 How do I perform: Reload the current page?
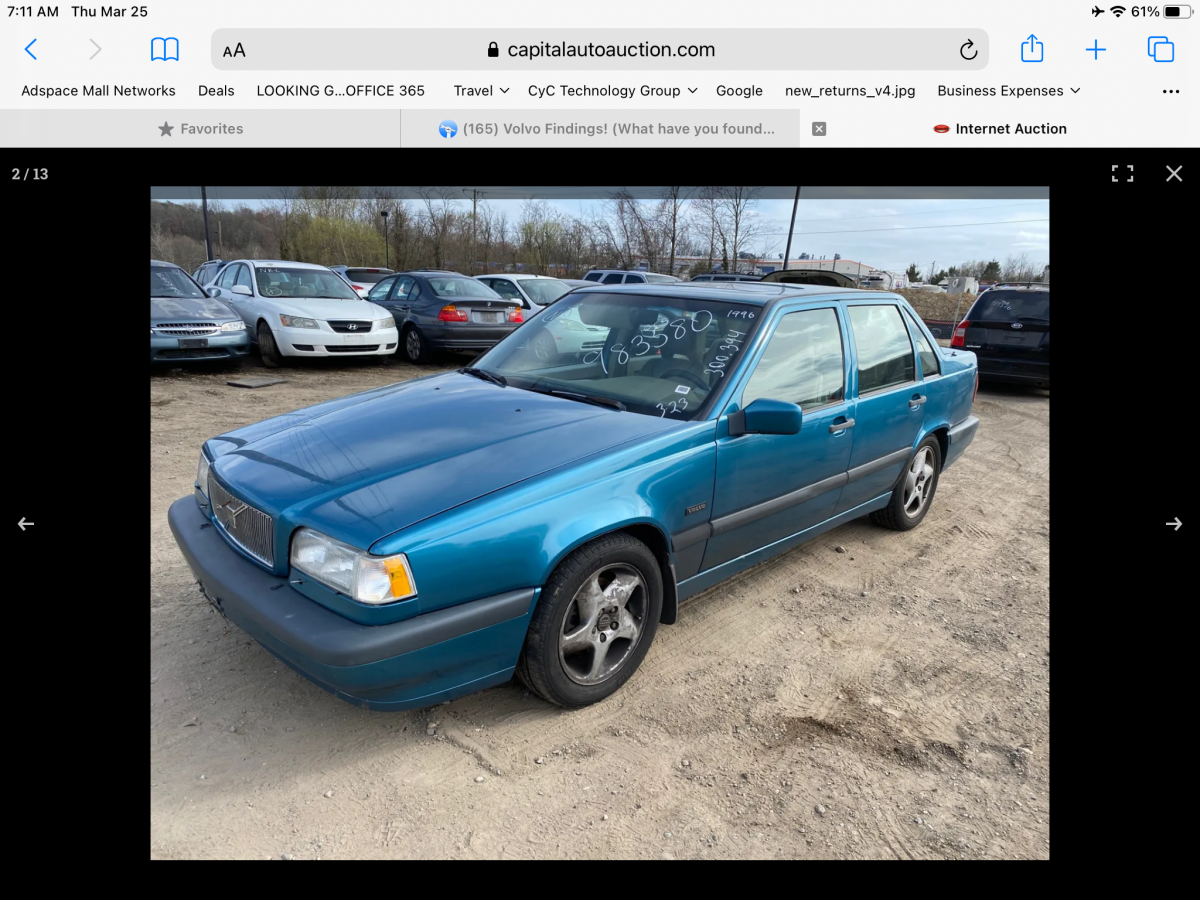point(967,50)
